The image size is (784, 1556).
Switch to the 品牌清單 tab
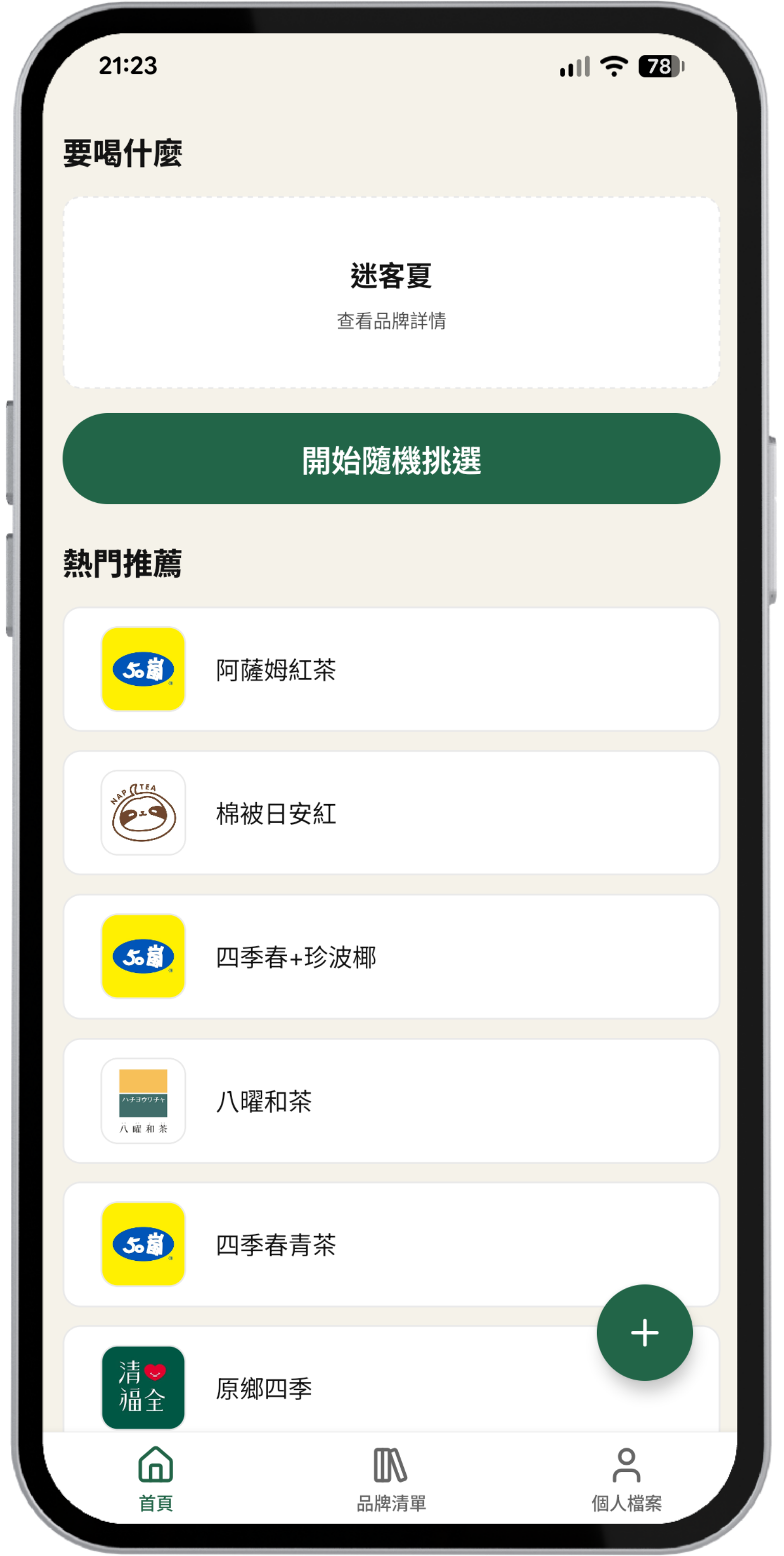pyautogui.click(x=391, y=1478)
